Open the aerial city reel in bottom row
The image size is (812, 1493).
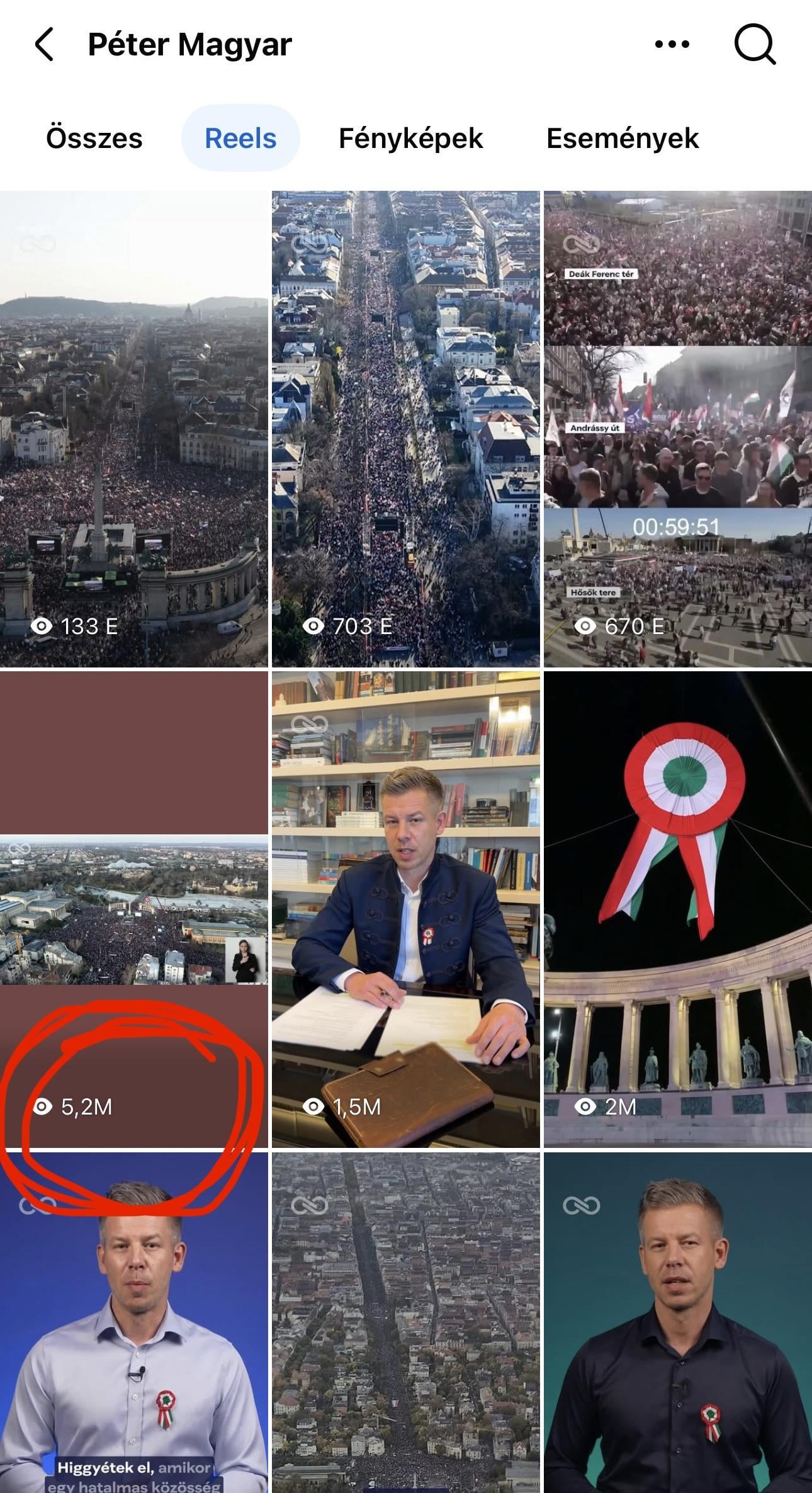(x=405, y=1322)
